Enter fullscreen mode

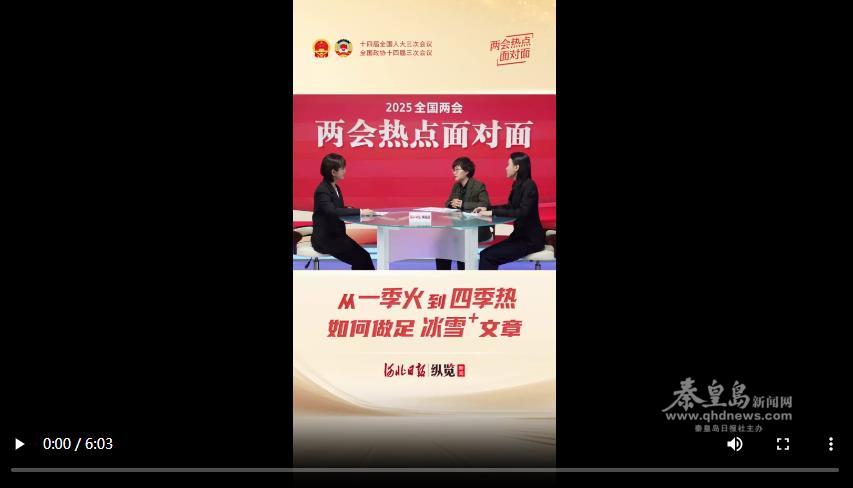tap(783, 444)
